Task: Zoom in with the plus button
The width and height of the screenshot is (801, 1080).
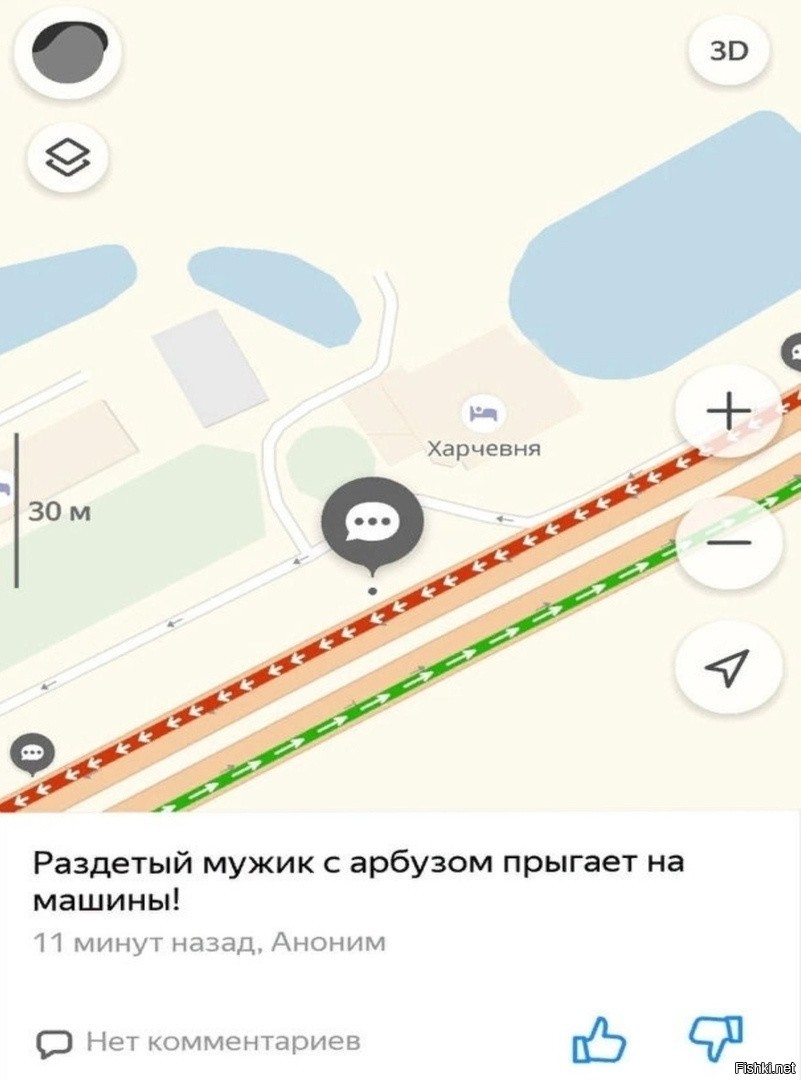Action: click(x=728, y=411)
